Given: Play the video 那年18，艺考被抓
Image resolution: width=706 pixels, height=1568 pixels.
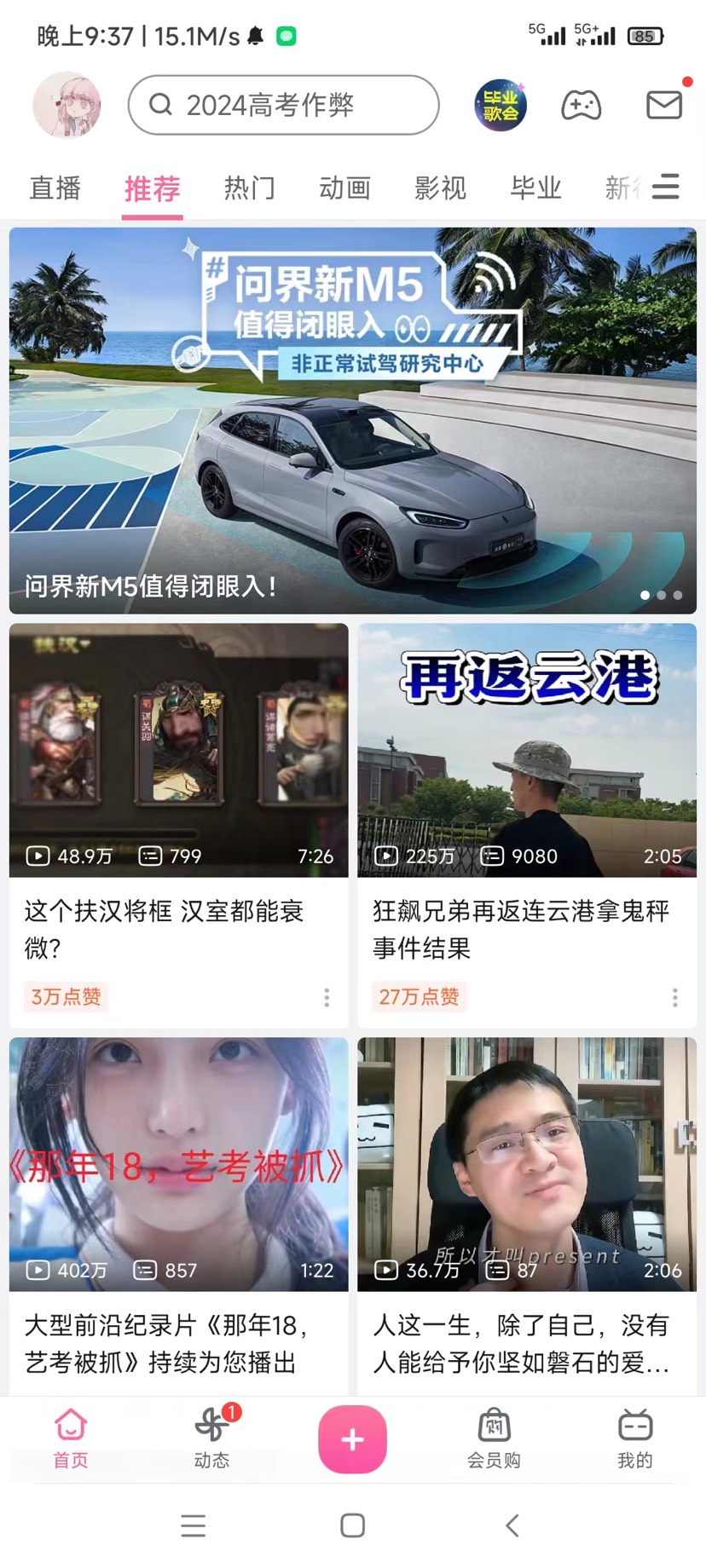Looking at the screenshot, I should 179,1164.
